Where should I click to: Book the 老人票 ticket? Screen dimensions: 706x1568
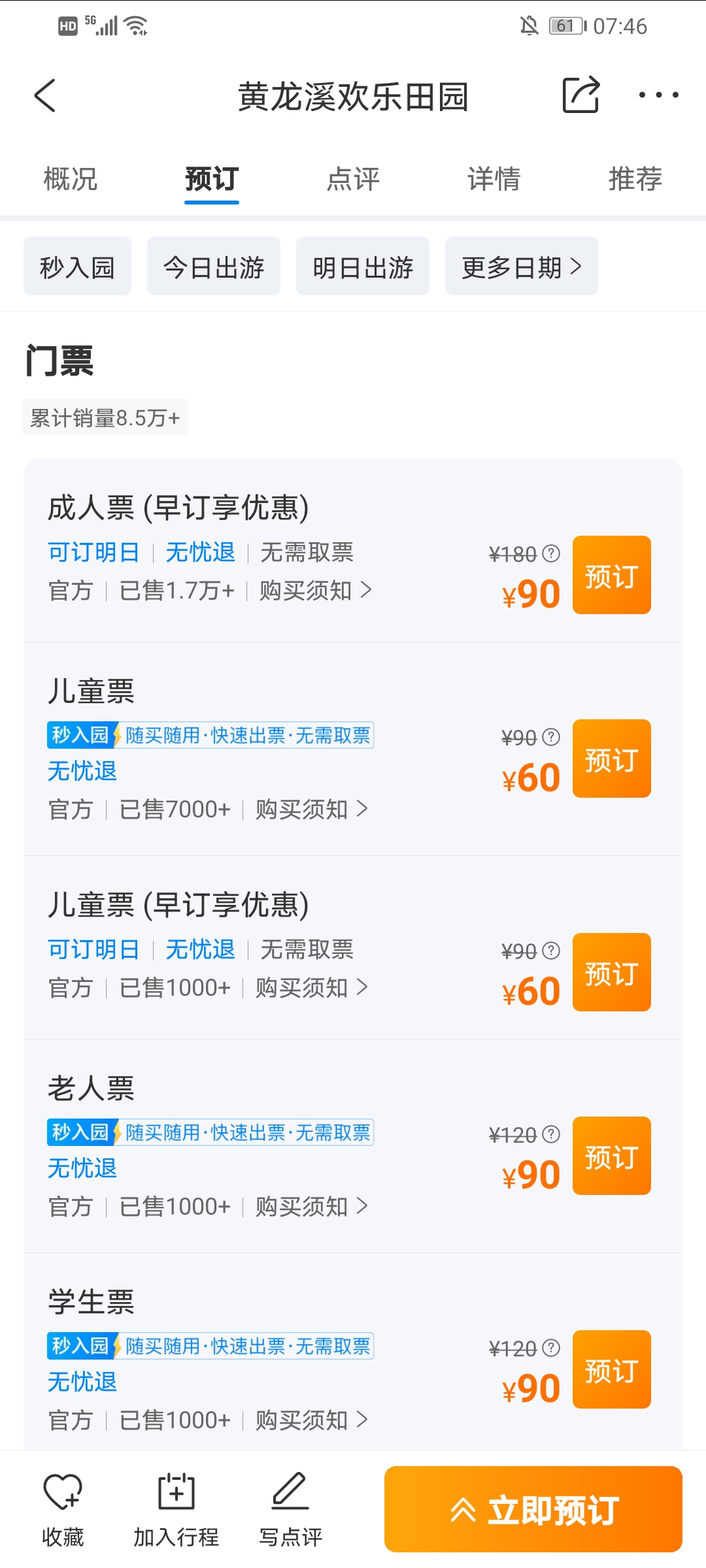(x=612, y=1156)
